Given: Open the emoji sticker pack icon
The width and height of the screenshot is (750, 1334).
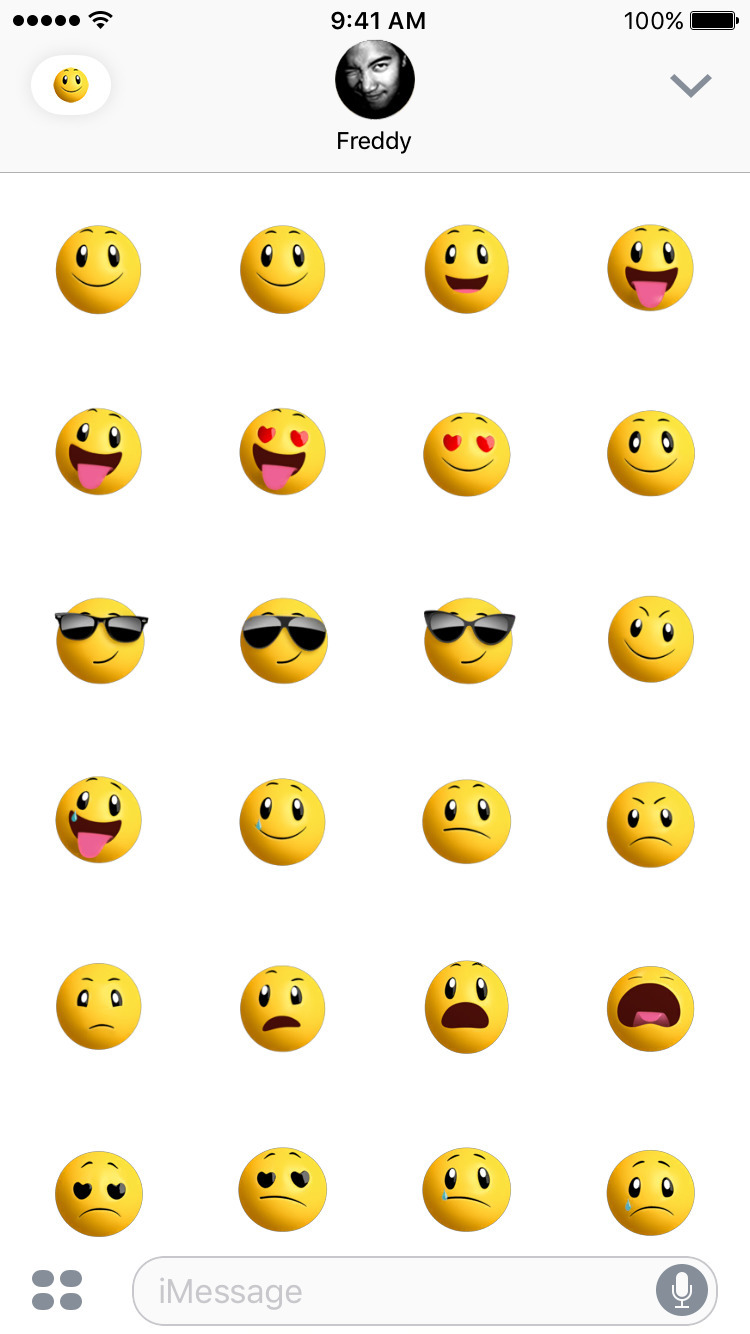Looking at the screenshot, I should click(71, 86).
